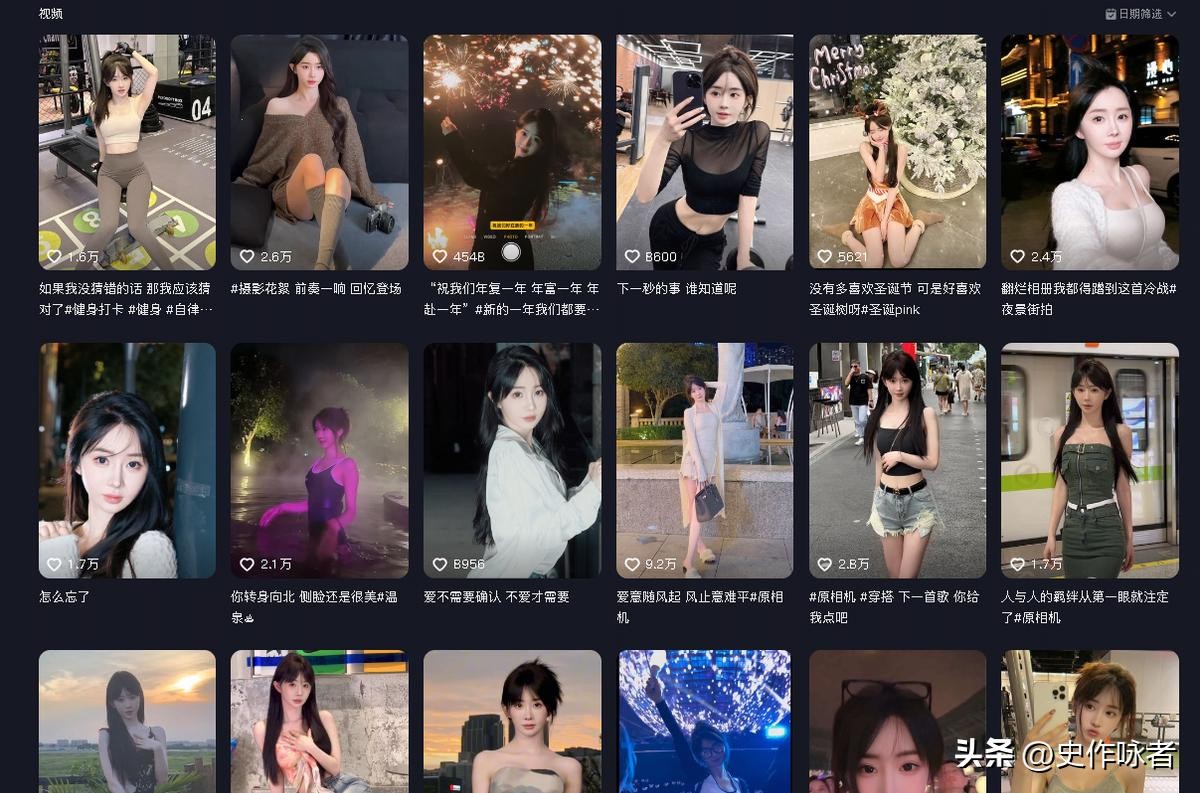Open the 日期筛选 date filter dropdown
The height and width of the screenshot is (793, 1200).
1140,14
